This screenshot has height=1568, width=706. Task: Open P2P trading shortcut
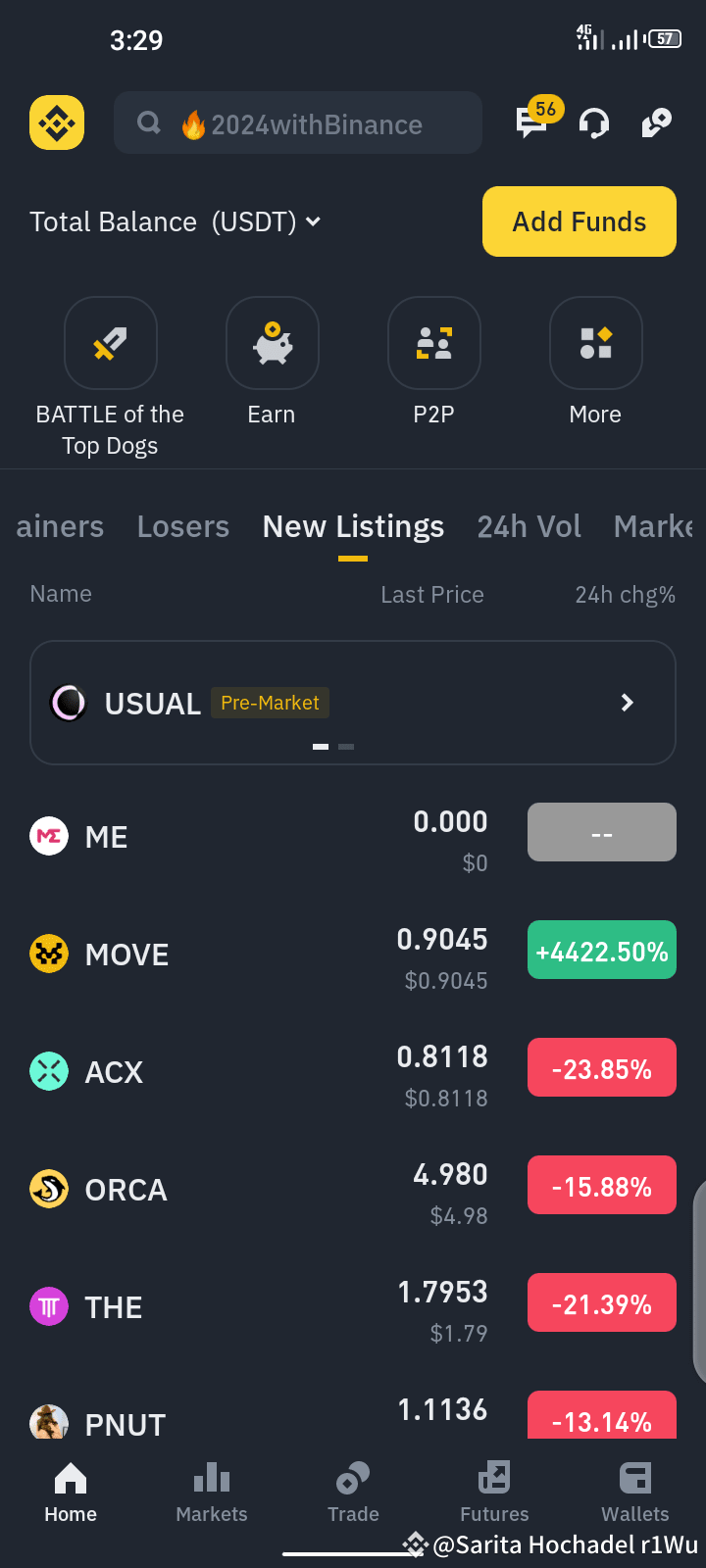point(433,343)
